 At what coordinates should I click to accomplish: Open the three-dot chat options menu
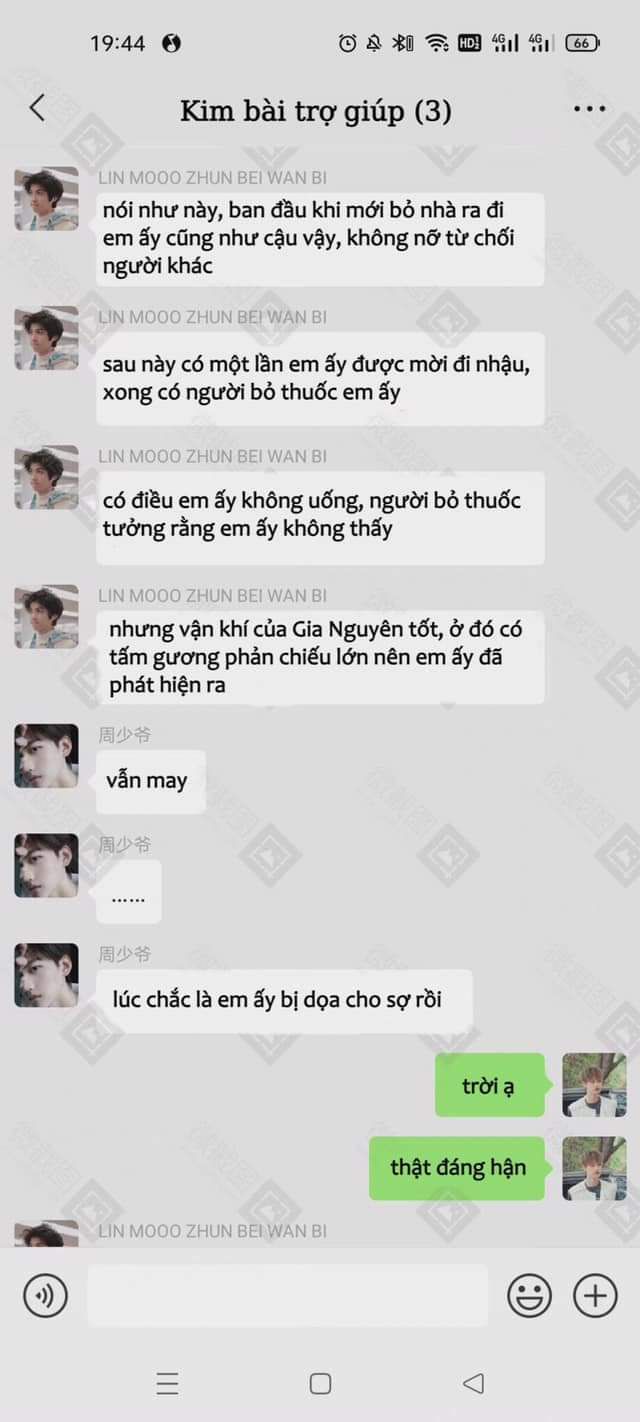click(x=589, y=109)
